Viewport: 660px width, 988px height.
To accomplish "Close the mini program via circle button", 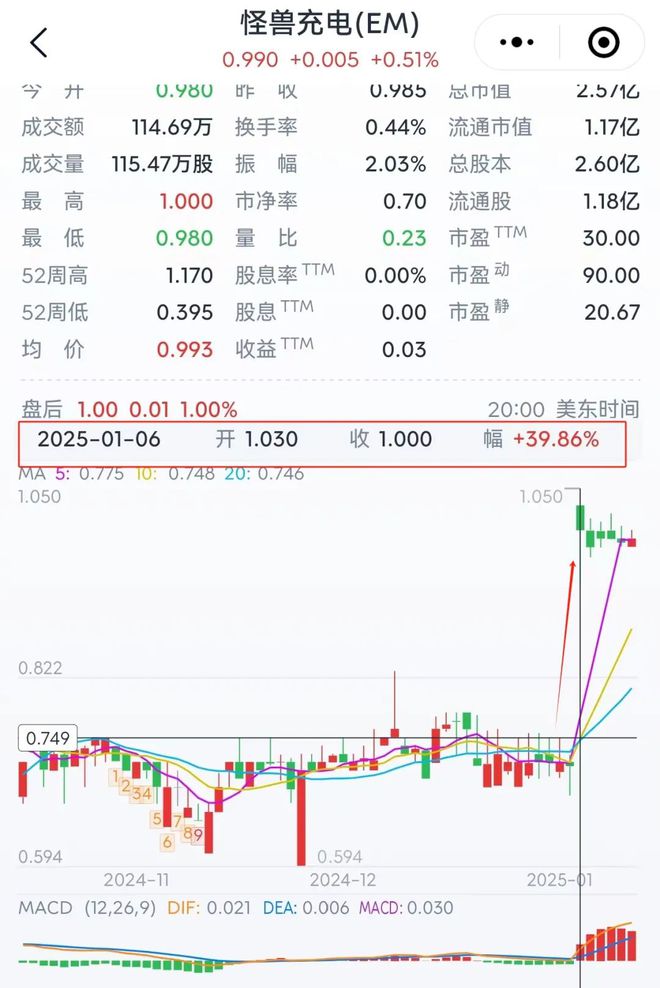I will click(x=603, y=43).
